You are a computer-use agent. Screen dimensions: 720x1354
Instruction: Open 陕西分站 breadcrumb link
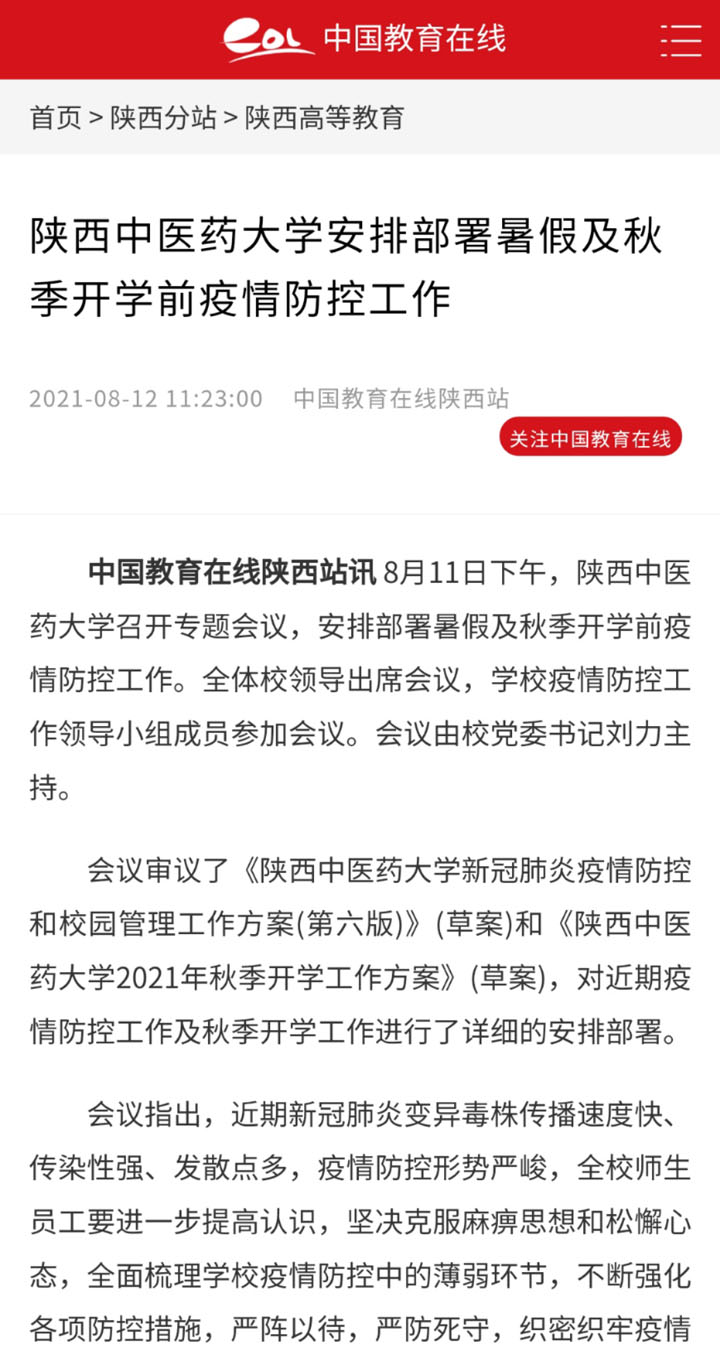[x=163, y=118]
